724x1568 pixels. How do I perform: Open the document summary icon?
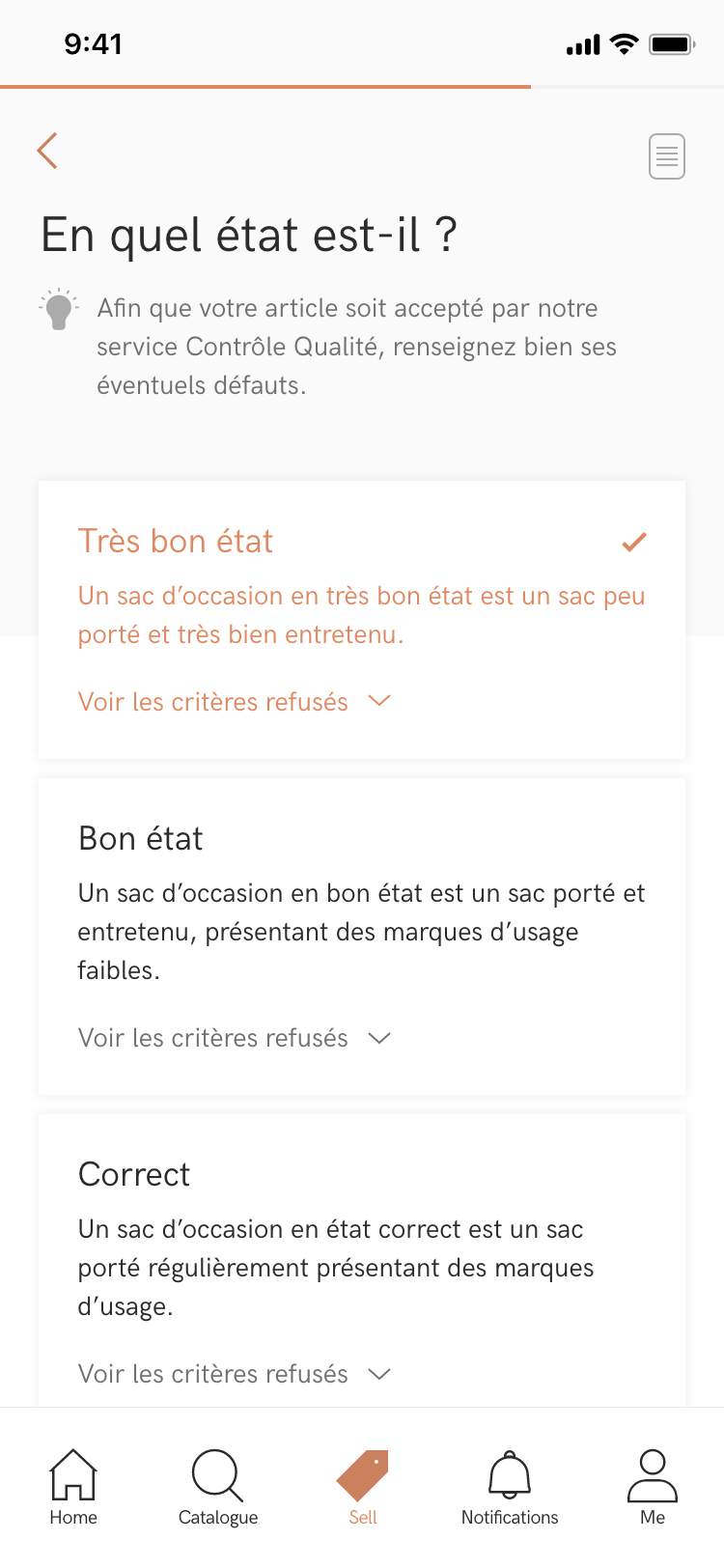[667, 156]
